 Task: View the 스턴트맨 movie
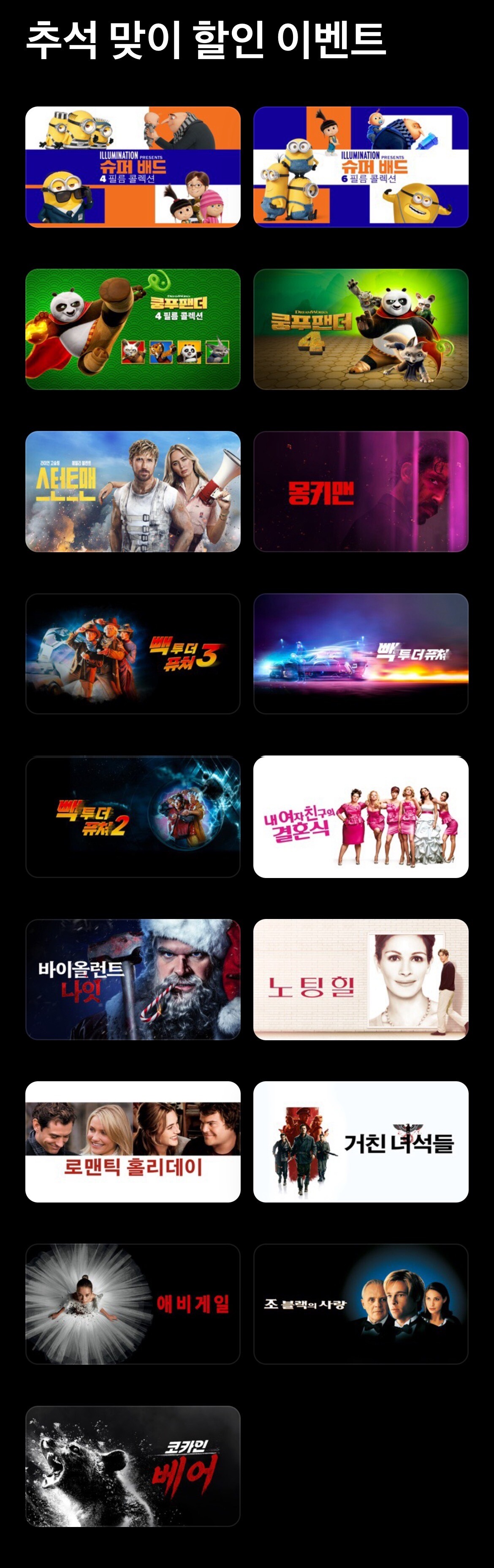click(x=133, y=492)
